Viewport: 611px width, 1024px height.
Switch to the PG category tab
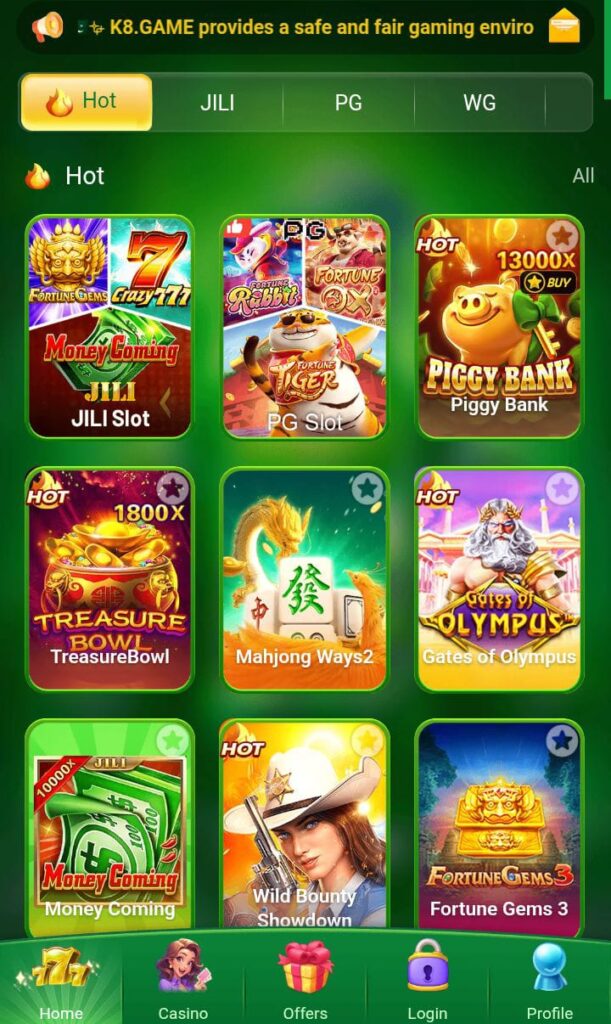pos(348,102)
